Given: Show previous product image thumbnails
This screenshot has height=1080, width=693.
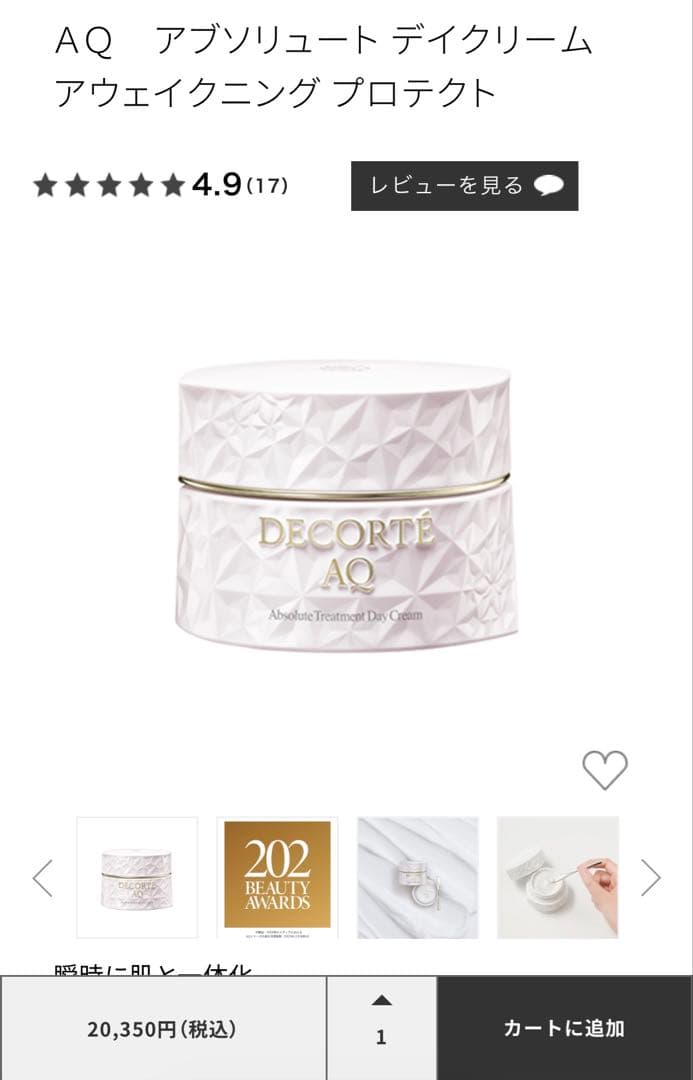Looking at the screenshot, I should [x=42, y=878].
